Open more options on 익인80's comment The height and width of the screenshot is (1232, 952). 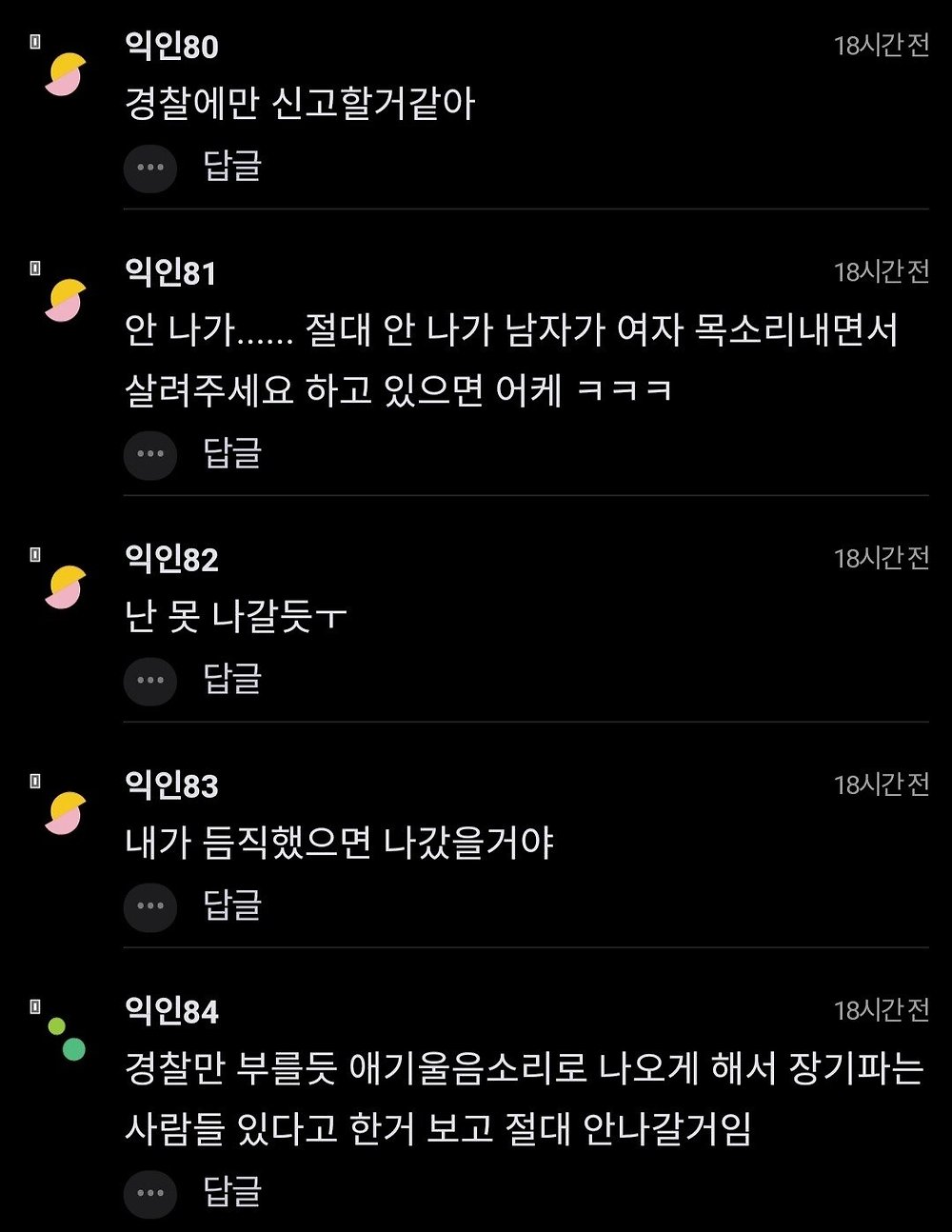(x=150, y=168)
